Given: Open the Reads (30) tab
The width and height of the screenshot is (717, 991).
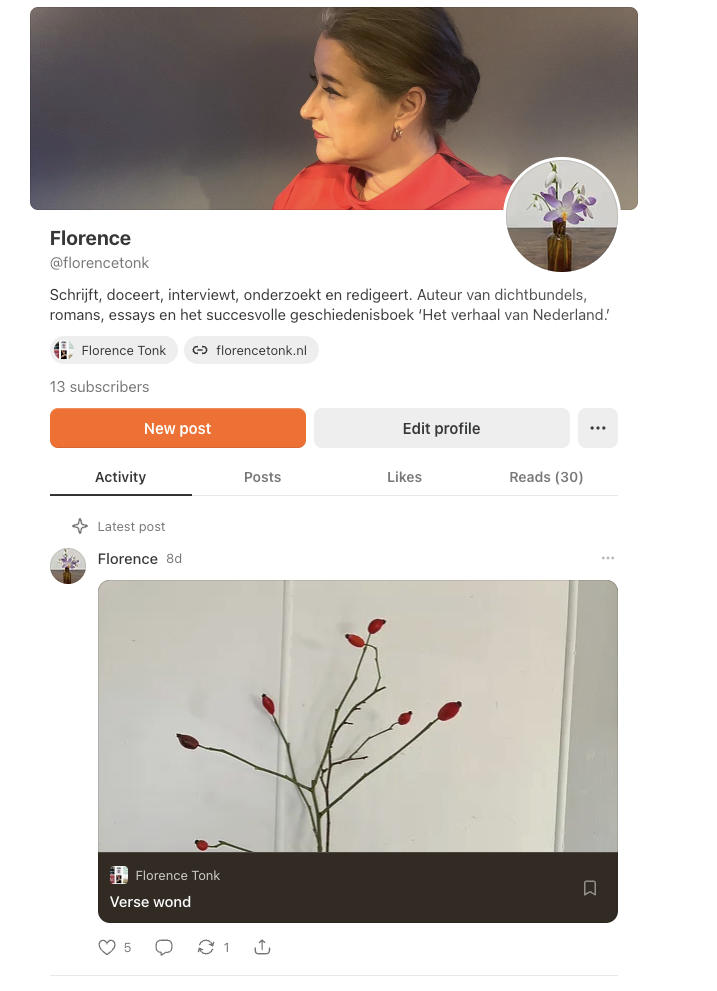Looking at the screenshot, I should 545,477.
